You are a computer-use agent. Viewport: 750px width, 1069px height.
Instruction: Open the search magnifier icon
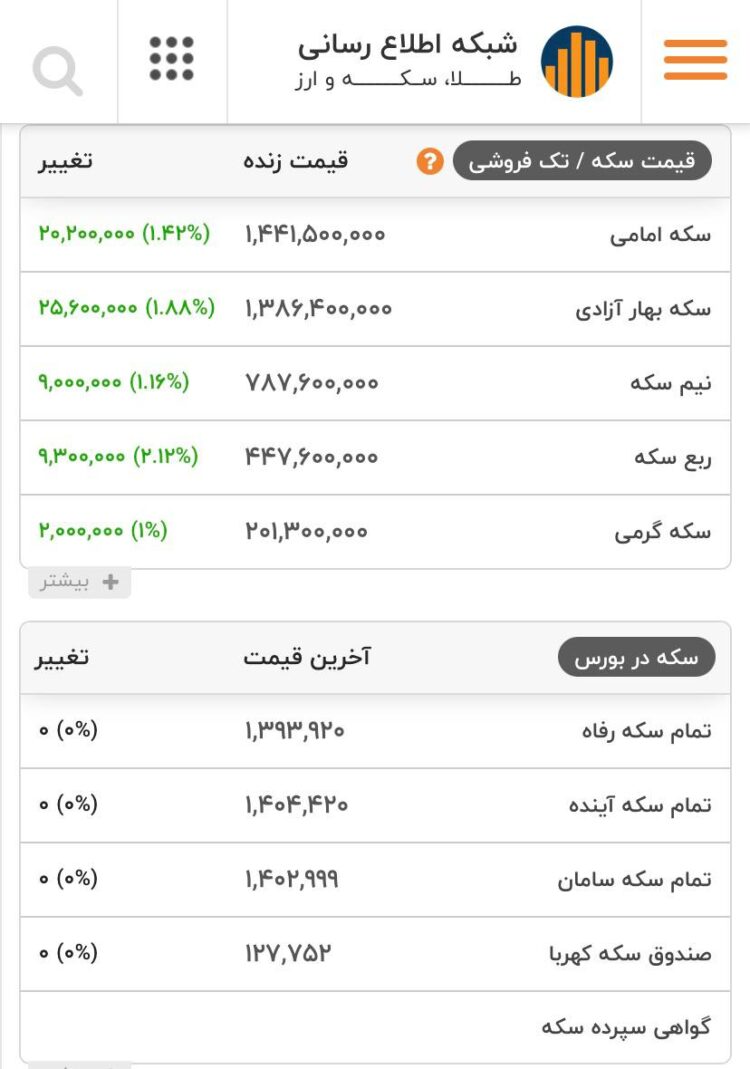[x=57, y=71]
